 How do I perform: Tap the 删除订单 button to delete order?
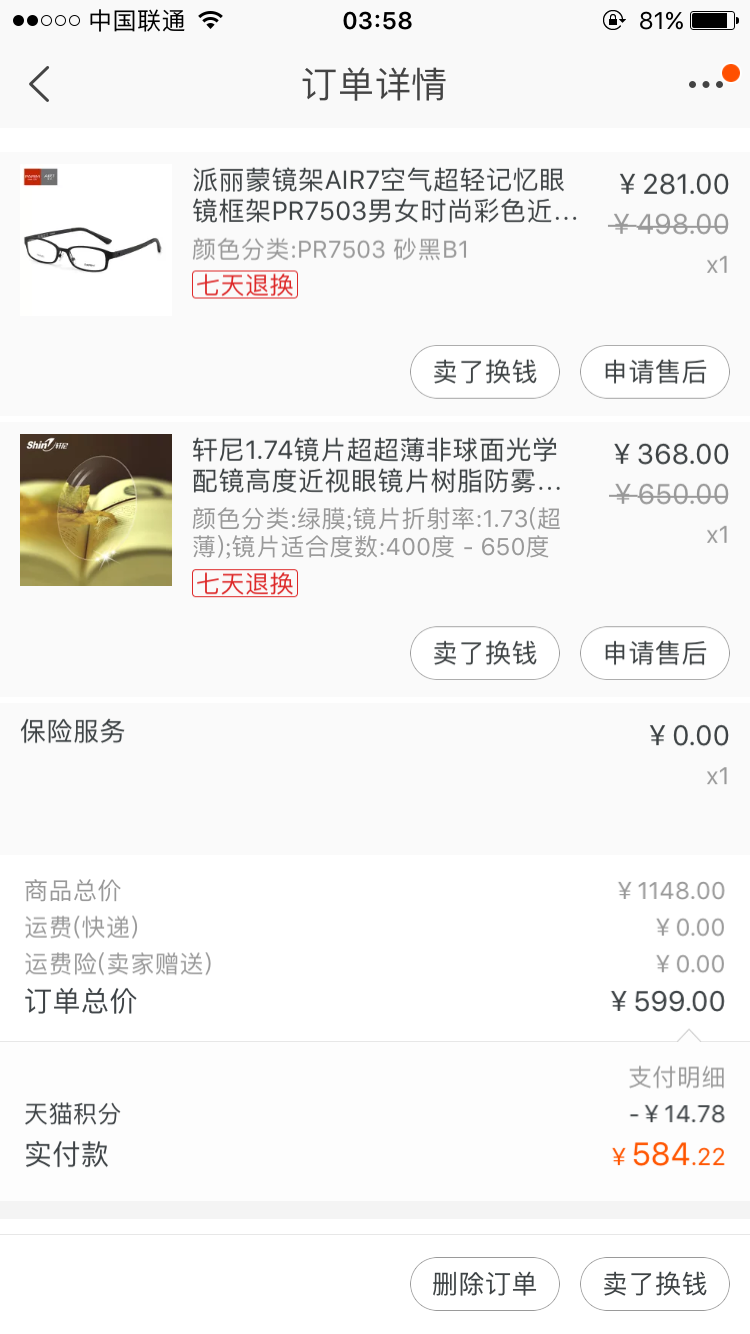pos(485,1283)
